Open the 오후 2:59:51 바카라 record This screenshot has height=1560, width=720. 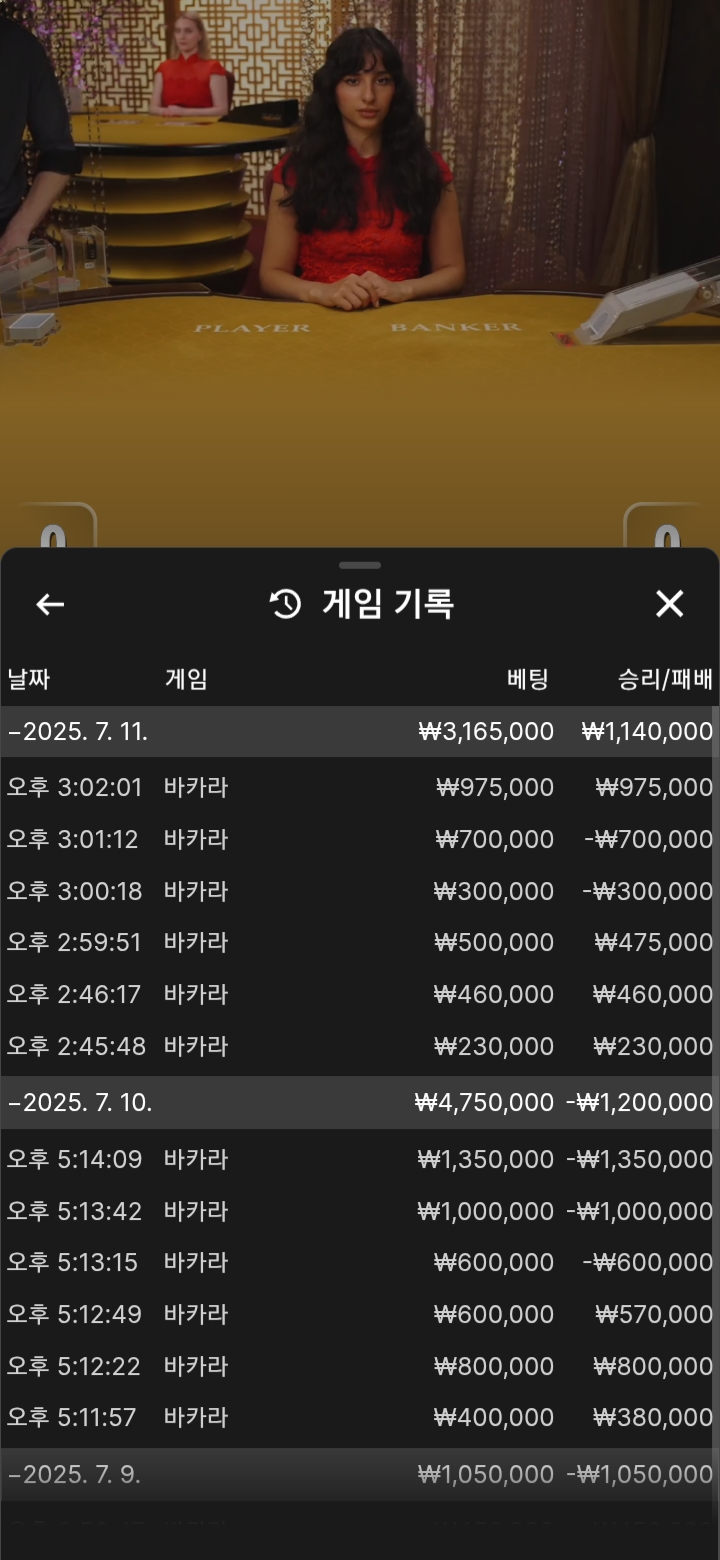[360, 943]
